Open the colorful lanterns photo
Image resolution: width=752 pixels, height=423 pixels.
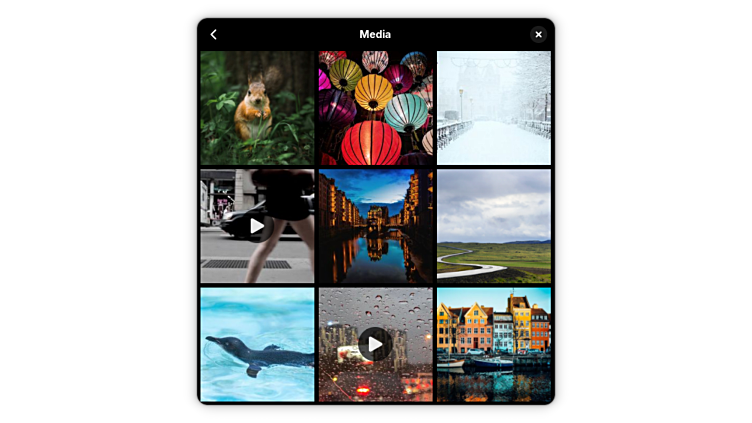[375, 108]
